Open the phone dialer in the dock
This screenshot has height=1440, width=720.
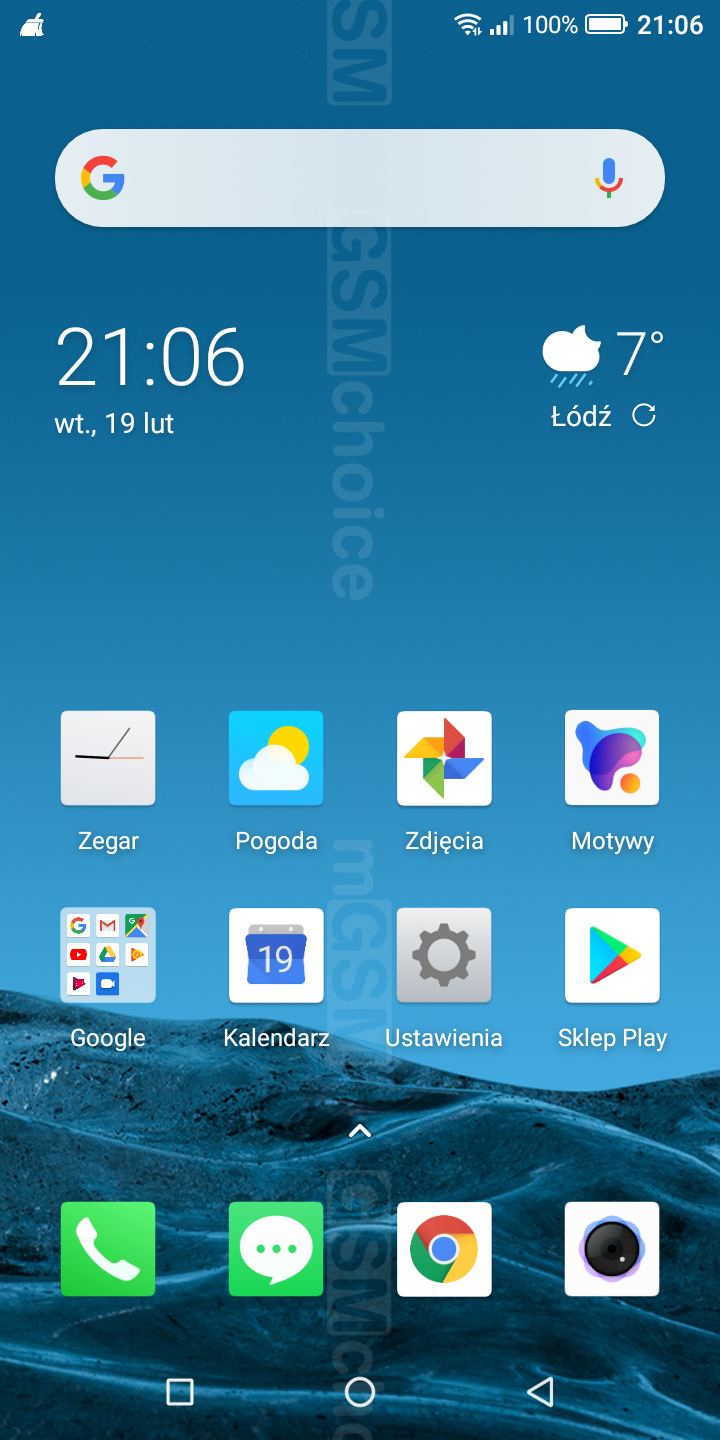pyautogui.click(x=108, y=1249)
